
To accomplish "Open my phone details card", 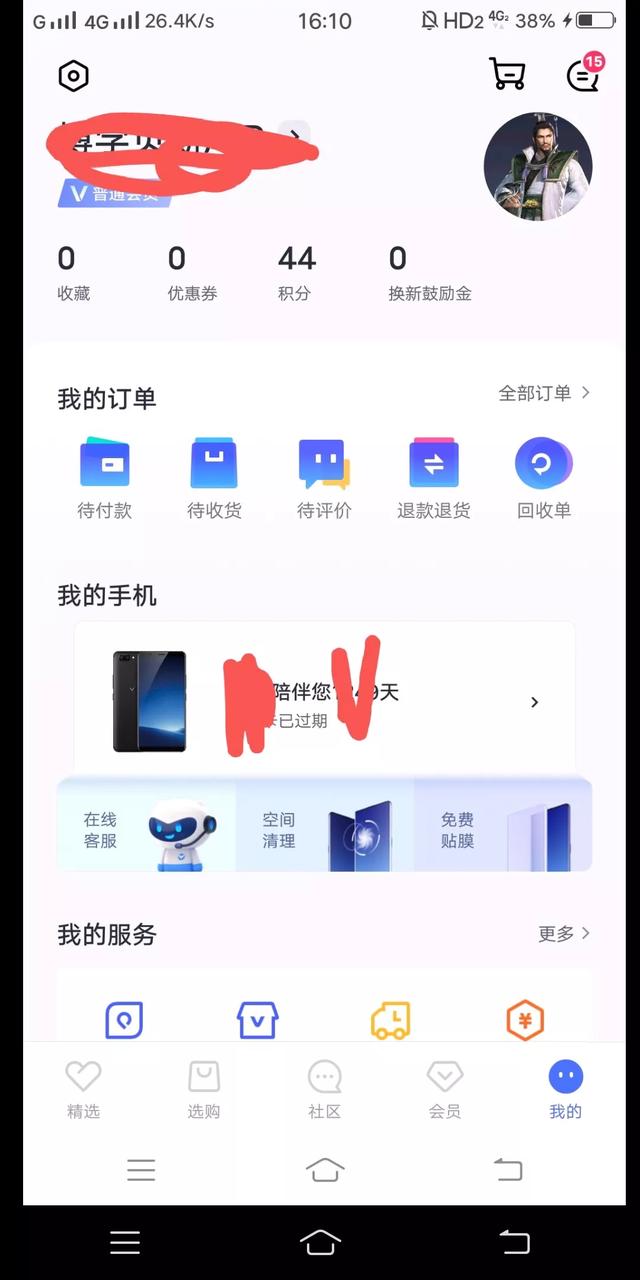I will [324, 701].
